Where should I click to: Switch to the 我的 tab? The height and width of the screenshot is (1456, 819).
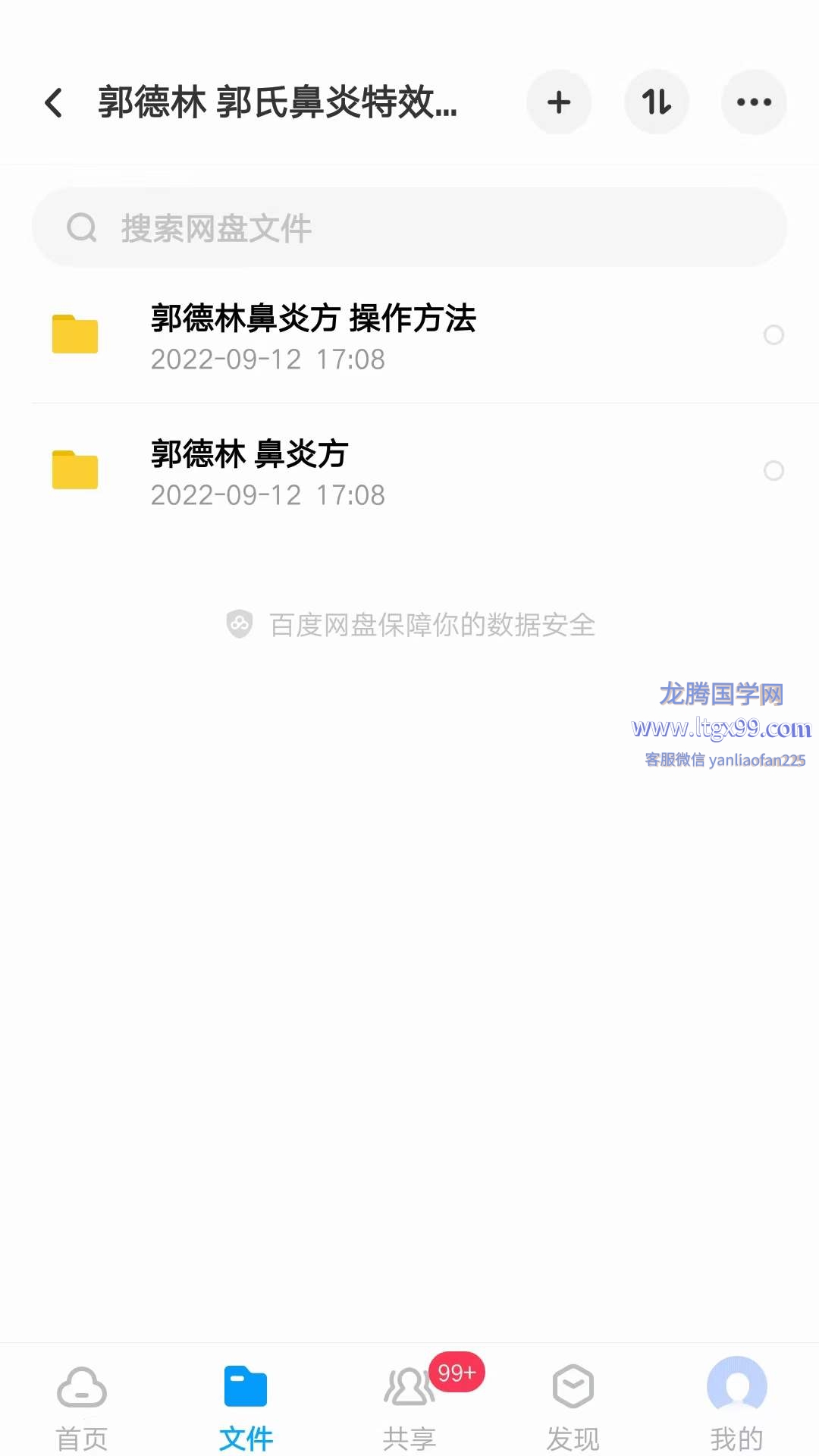[737, 1407]
